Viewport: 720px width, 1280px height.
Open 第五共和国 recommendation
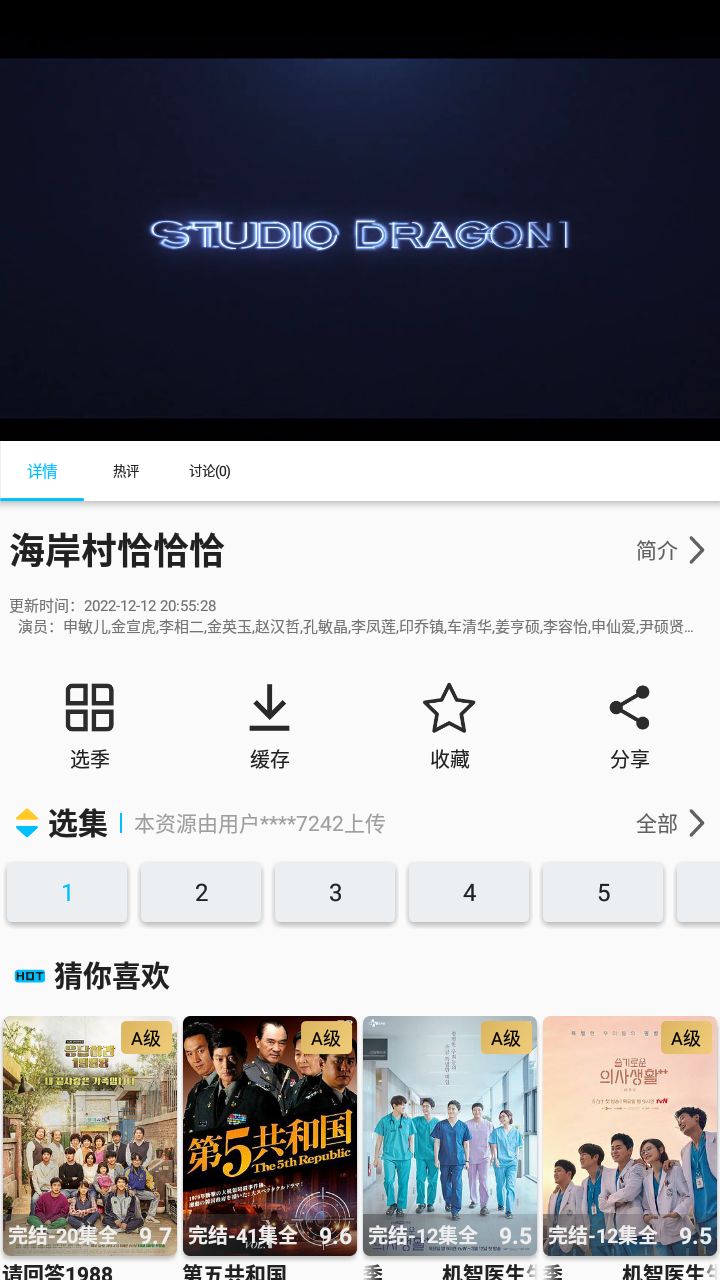point(270,1135)
